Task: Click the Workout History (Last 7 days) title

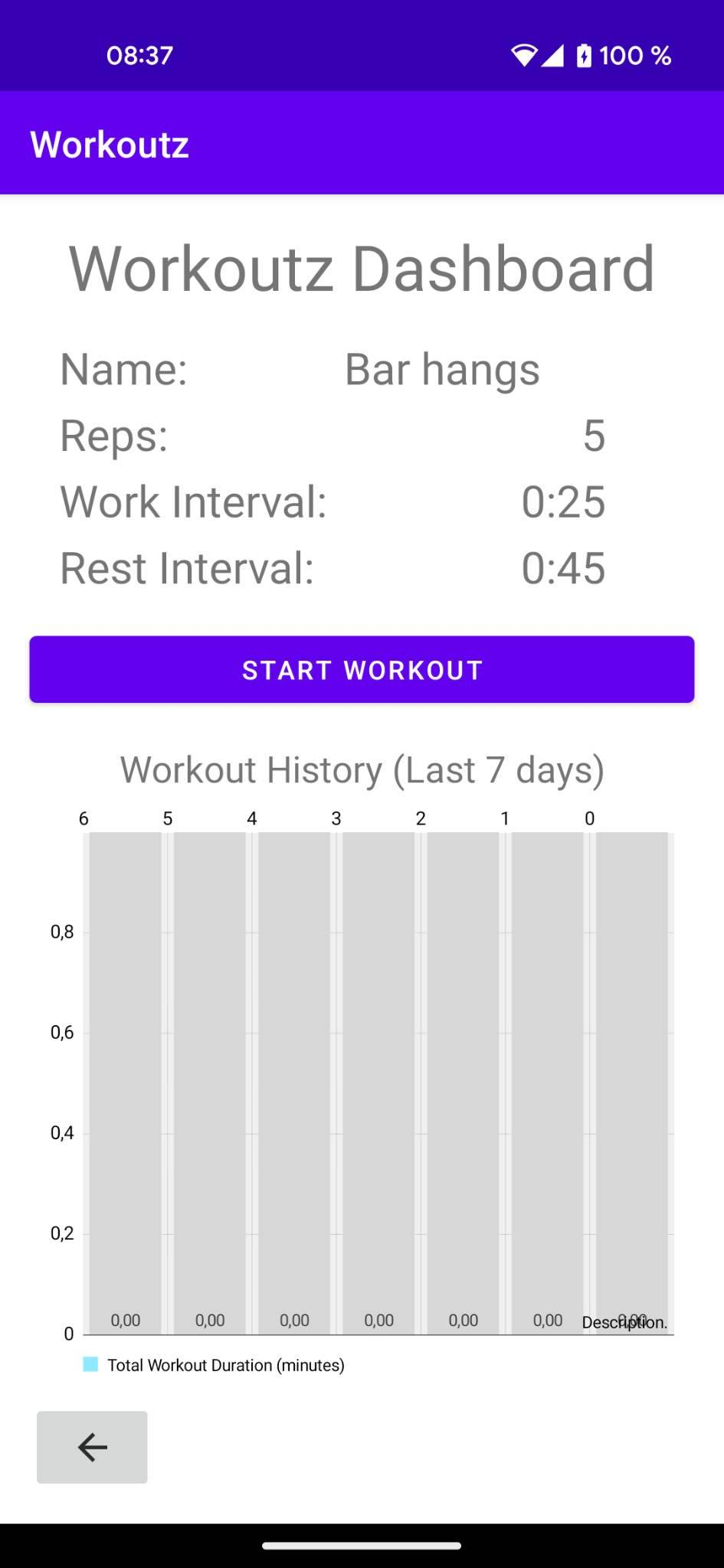Action: coord(362,769)
